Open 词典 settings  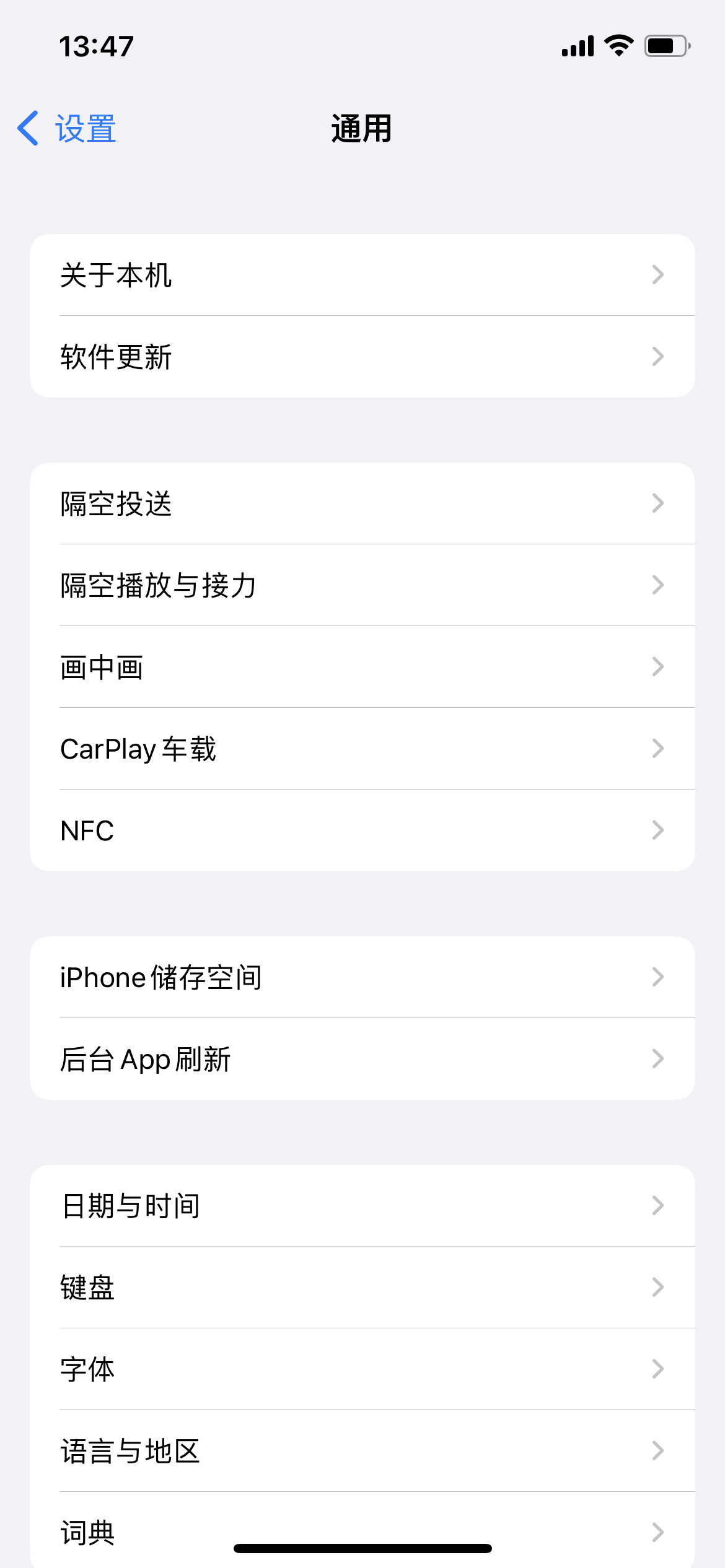[362, 1530]
